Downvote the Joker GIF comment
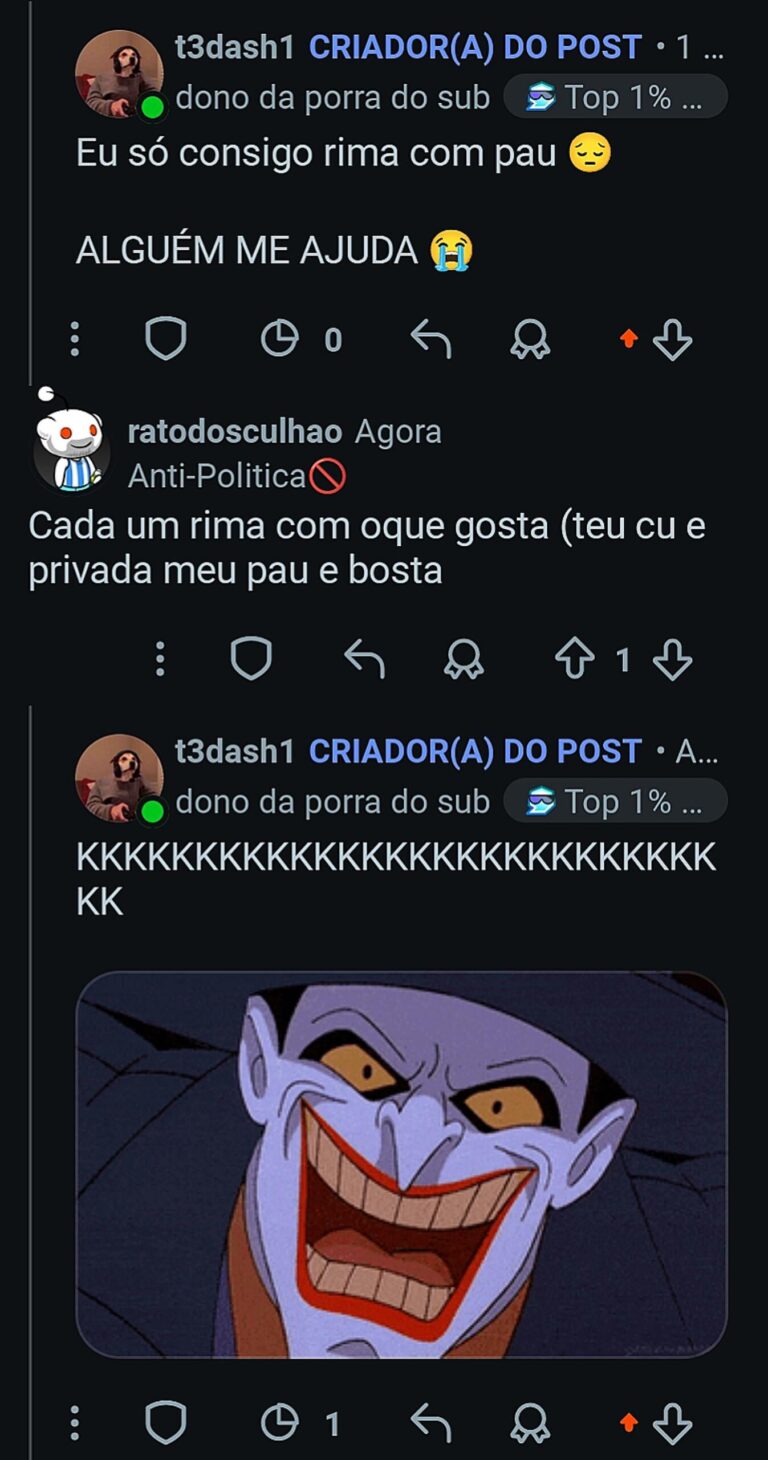Image resolution: width=768 pixels, height=1460 pixels. click(x=673, y=1423)
